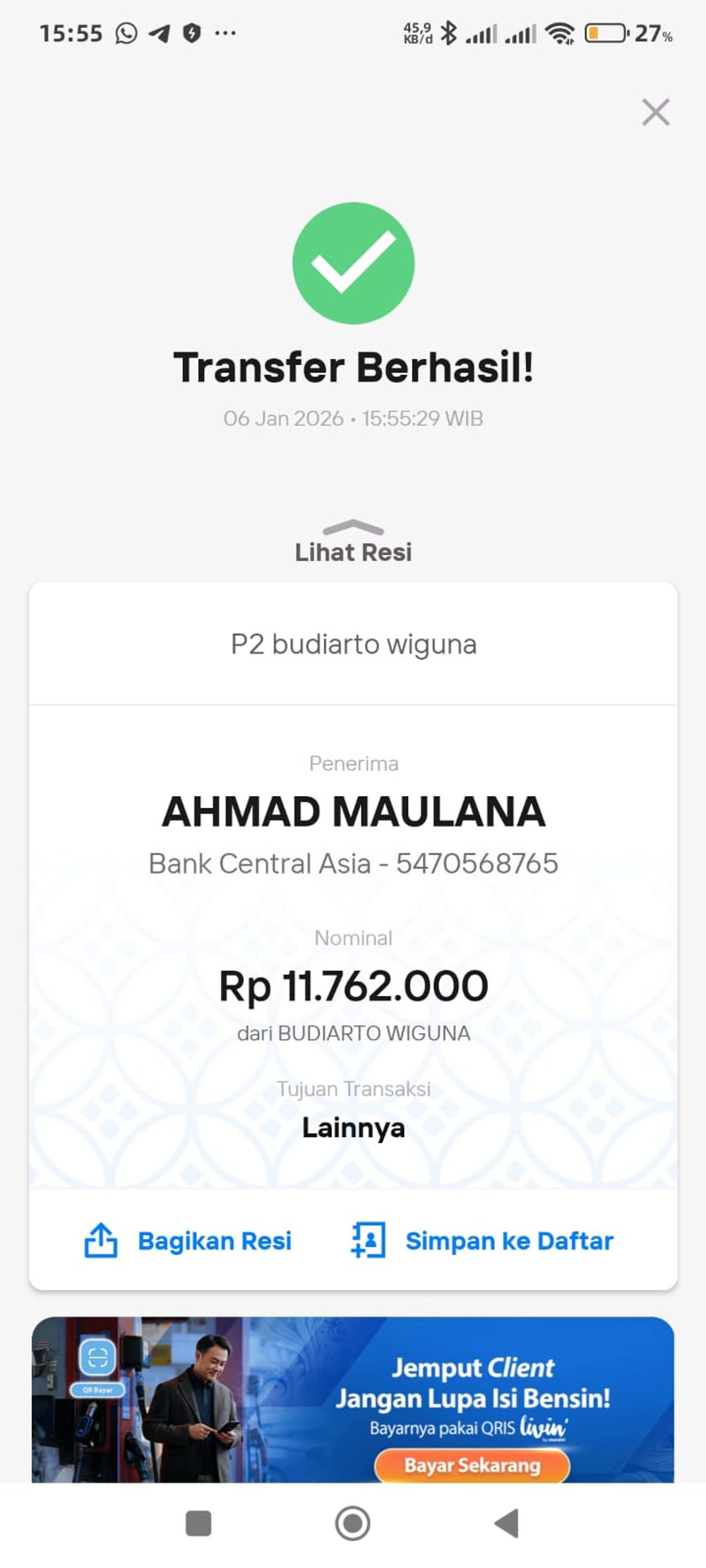Image resolution: width=706 pixels, height=1568 pixels.
Task: Go back using system back button
Action: tap(507, 1523)
